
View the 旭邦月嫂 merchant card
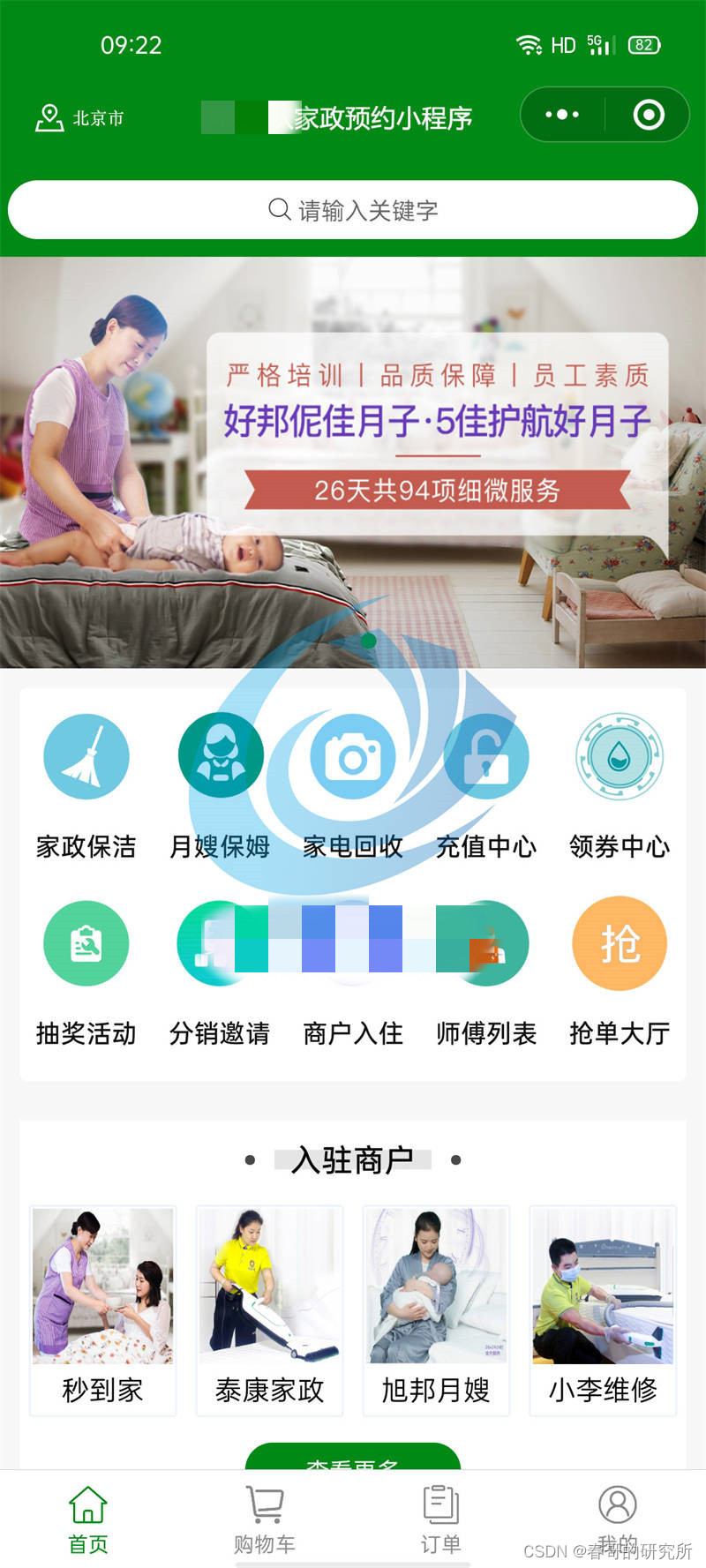click(436, 1309)
